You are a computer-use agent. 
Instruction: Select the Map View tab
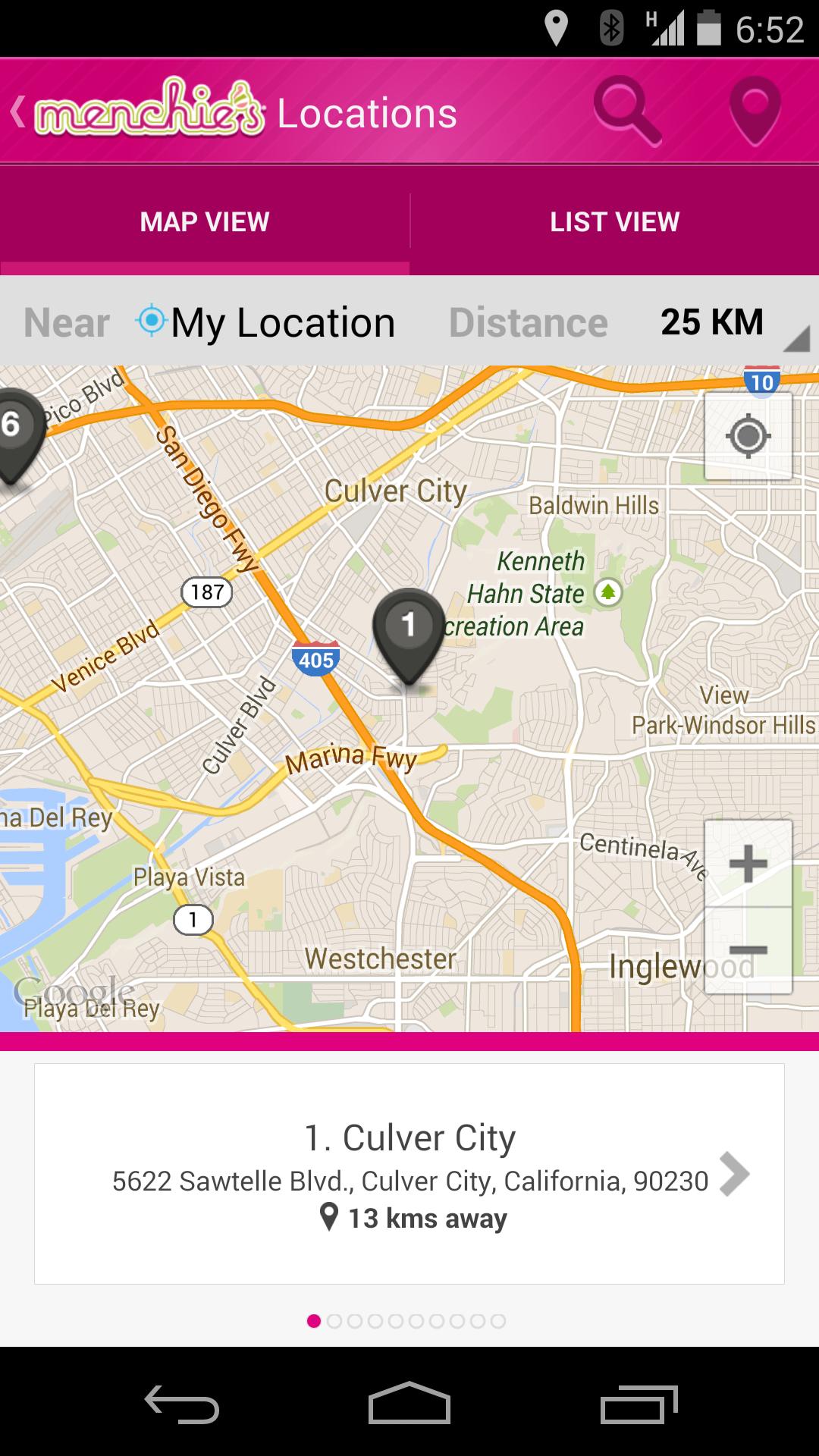coord(205,221)
